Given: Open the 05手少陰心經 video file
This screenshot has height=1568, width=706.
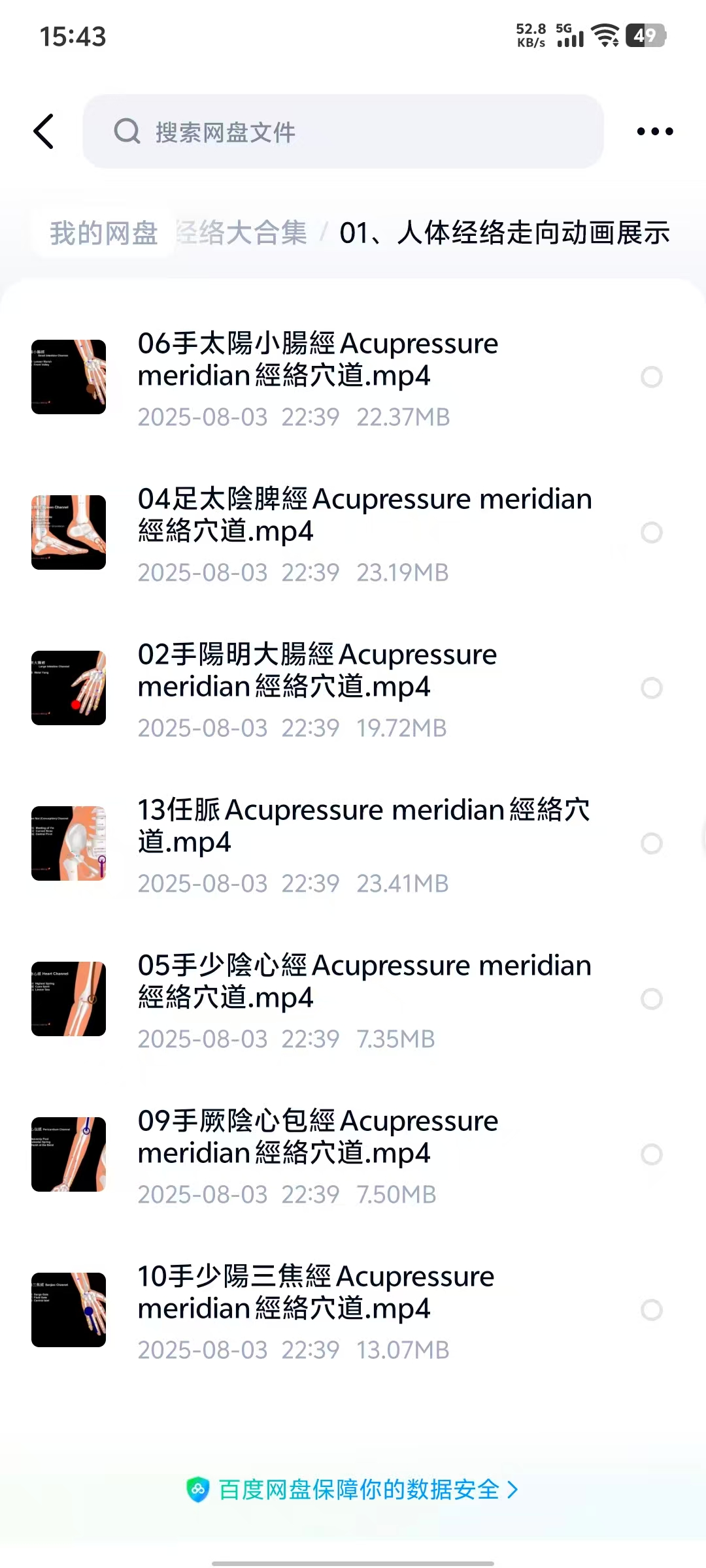Looking at the screenshot, I should coord(364,982).
